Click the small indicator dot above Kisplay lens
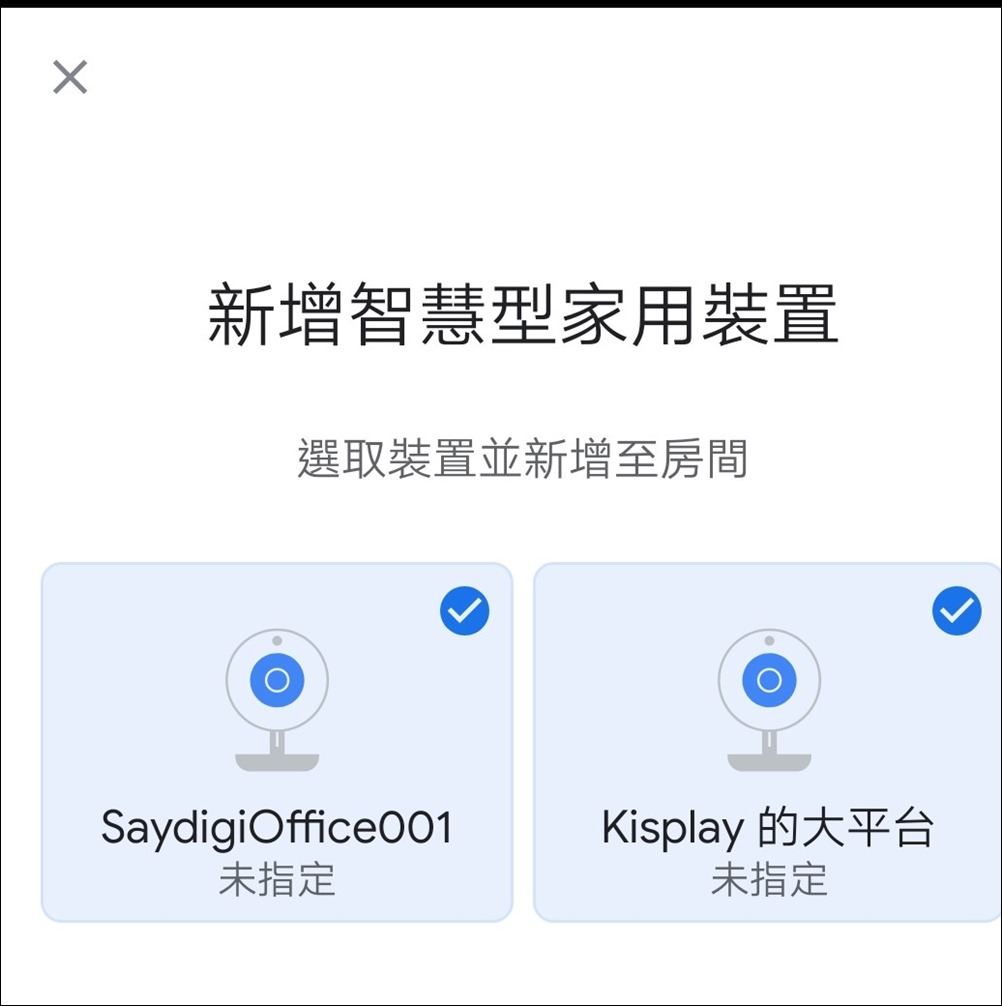The image size is (1002, 1006). pyautogui.click(x=769, y=639)
